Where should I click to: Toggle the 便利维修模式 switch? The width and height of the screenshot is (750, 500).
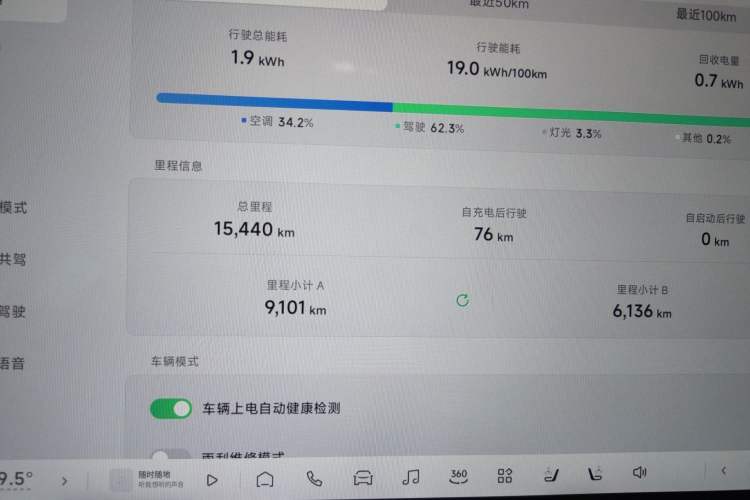(x=171, y=456)
